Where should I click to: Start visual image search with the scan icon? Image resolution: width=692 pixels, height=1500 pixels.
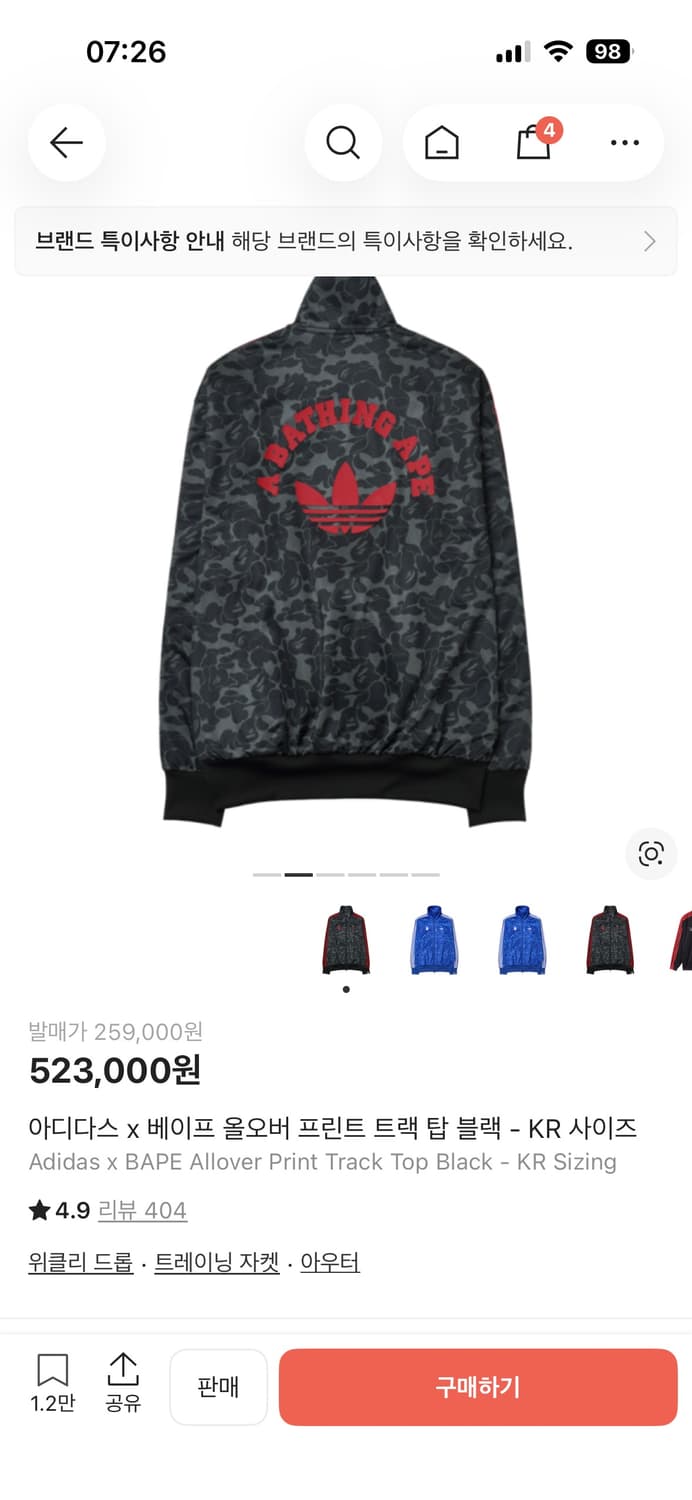651,854
